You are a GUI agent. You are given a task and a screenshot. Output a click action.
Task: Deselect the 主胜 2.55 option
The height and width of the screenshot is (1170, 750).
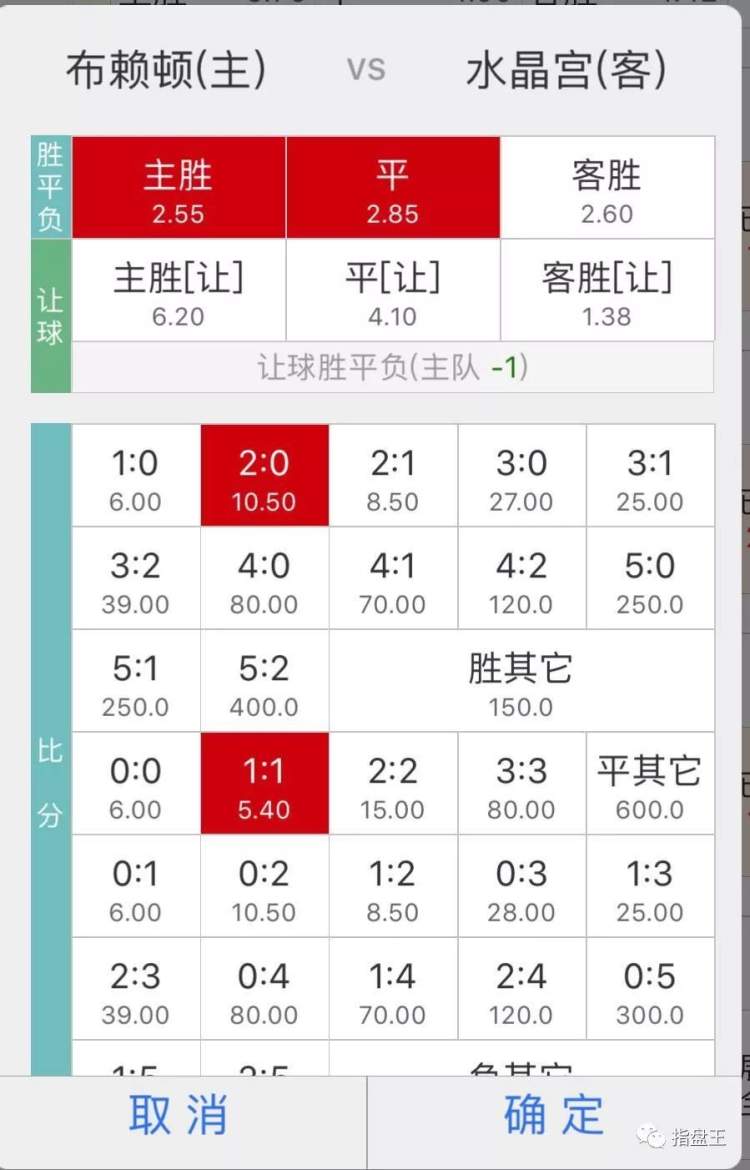(179, 188)
